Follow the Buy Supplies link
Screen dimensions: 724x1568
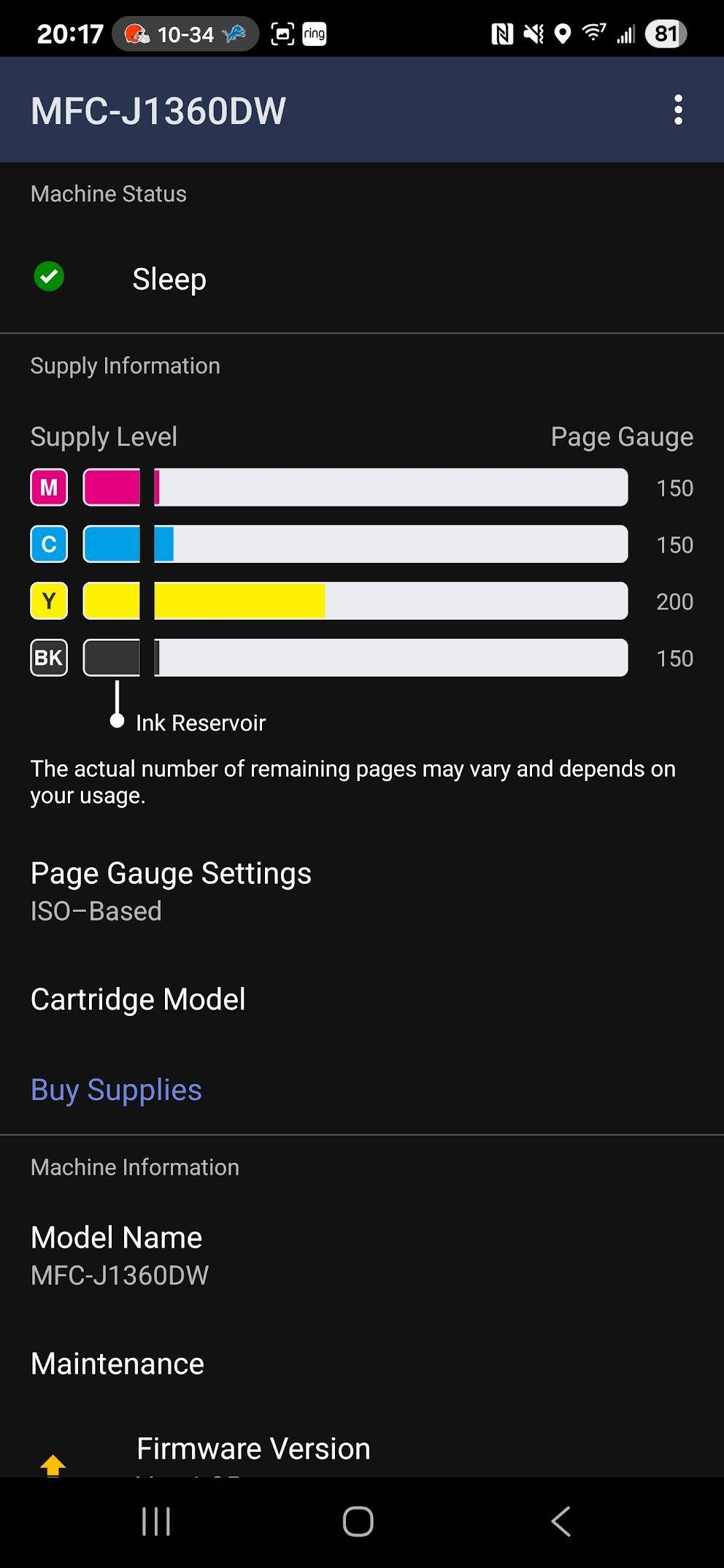(116, 1089)
